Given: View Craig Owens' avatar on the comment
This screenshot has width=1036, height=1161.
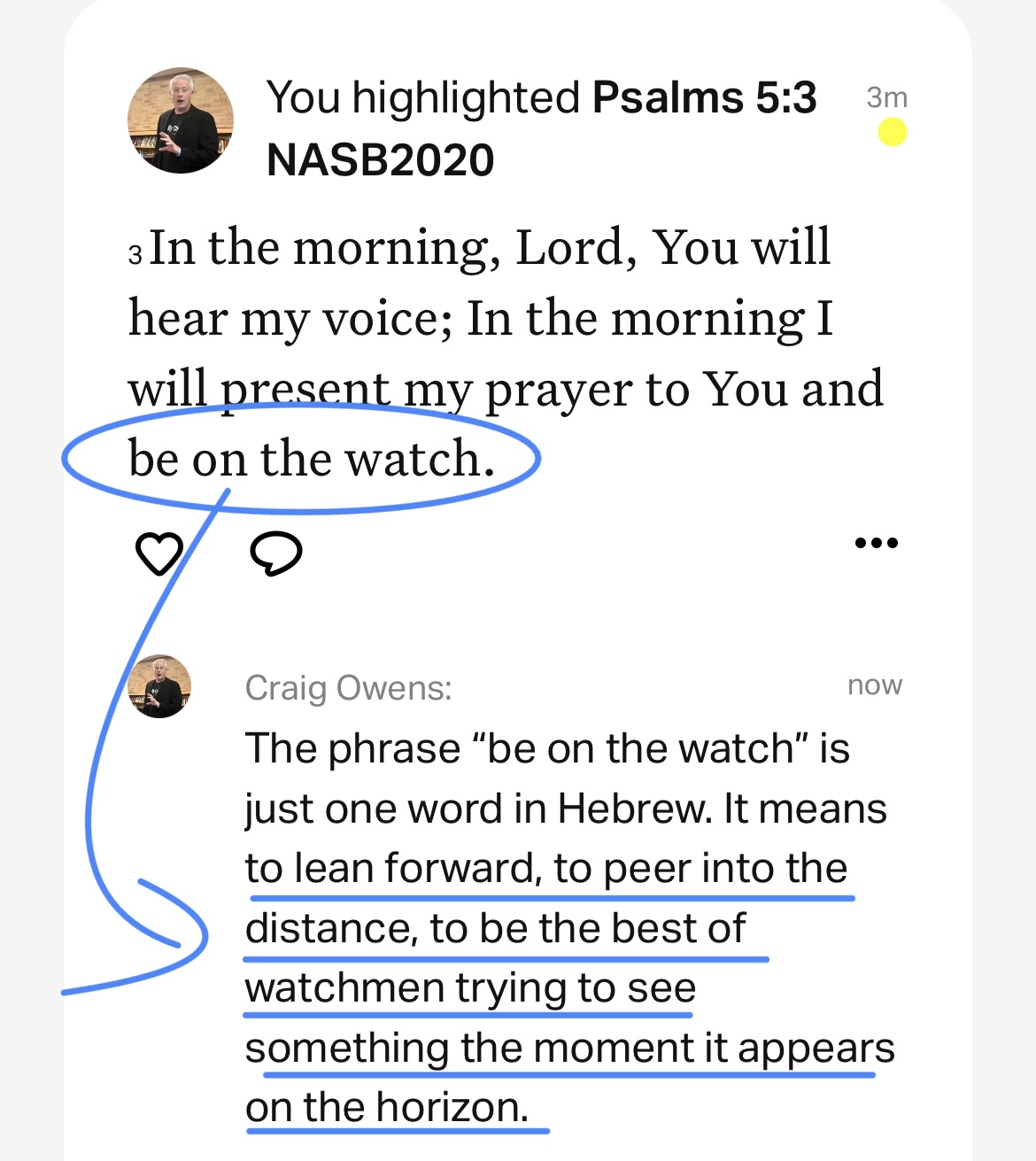Looking at the screenshot, I should click(x=159, y=686).
